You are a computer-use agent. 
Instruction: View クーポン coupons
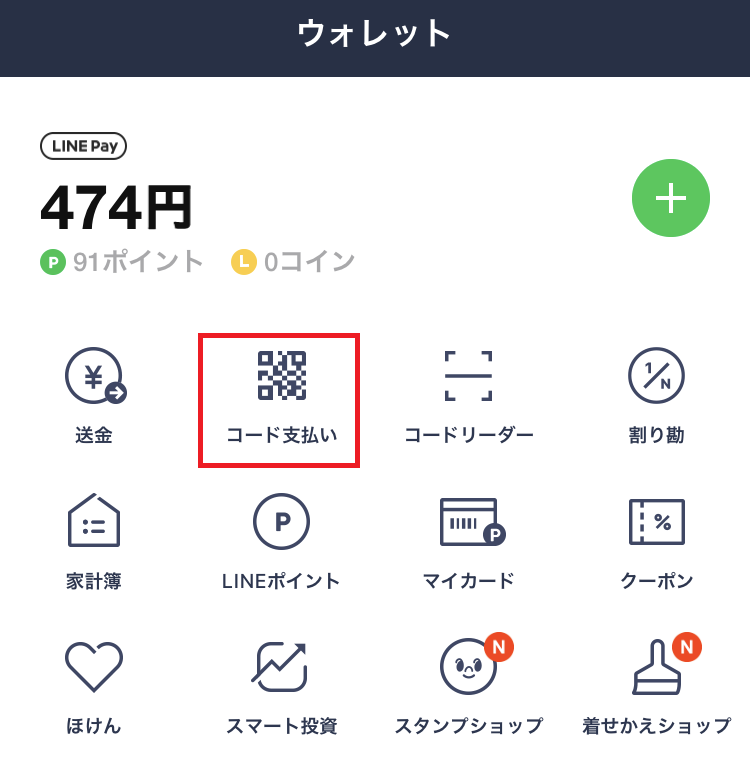tap(656, 541)
